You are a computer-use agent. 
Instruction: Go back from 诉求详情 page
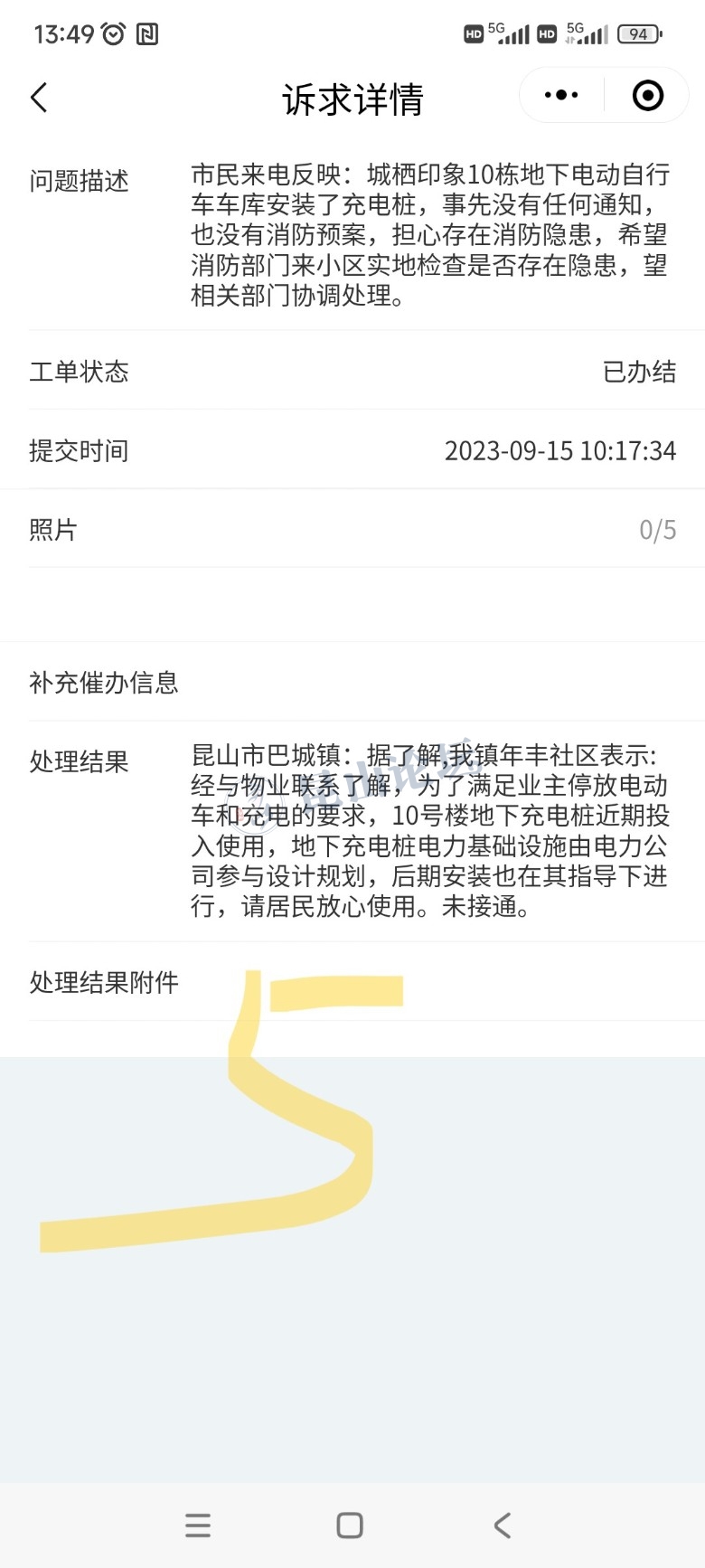coord(39,98)
